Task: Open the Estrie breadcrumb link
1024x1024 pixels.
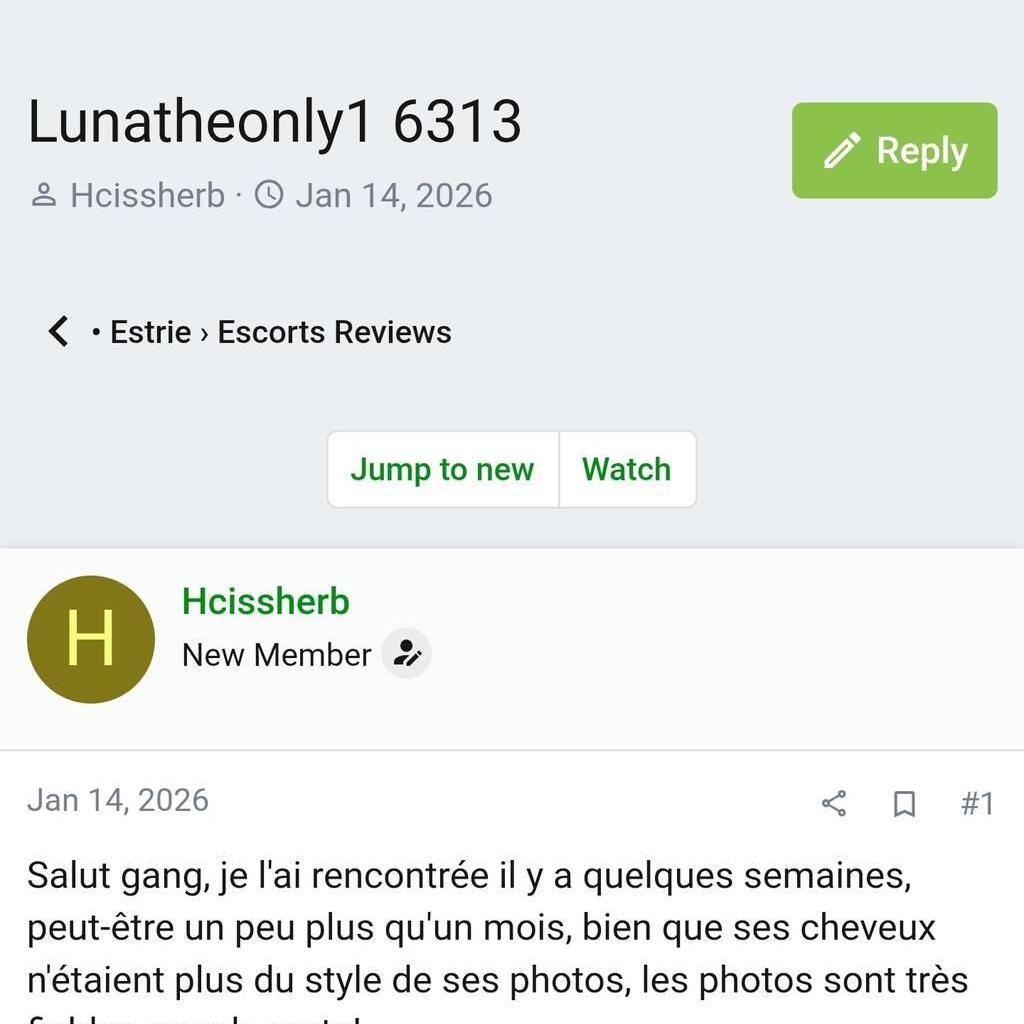Action: (150, 332)
